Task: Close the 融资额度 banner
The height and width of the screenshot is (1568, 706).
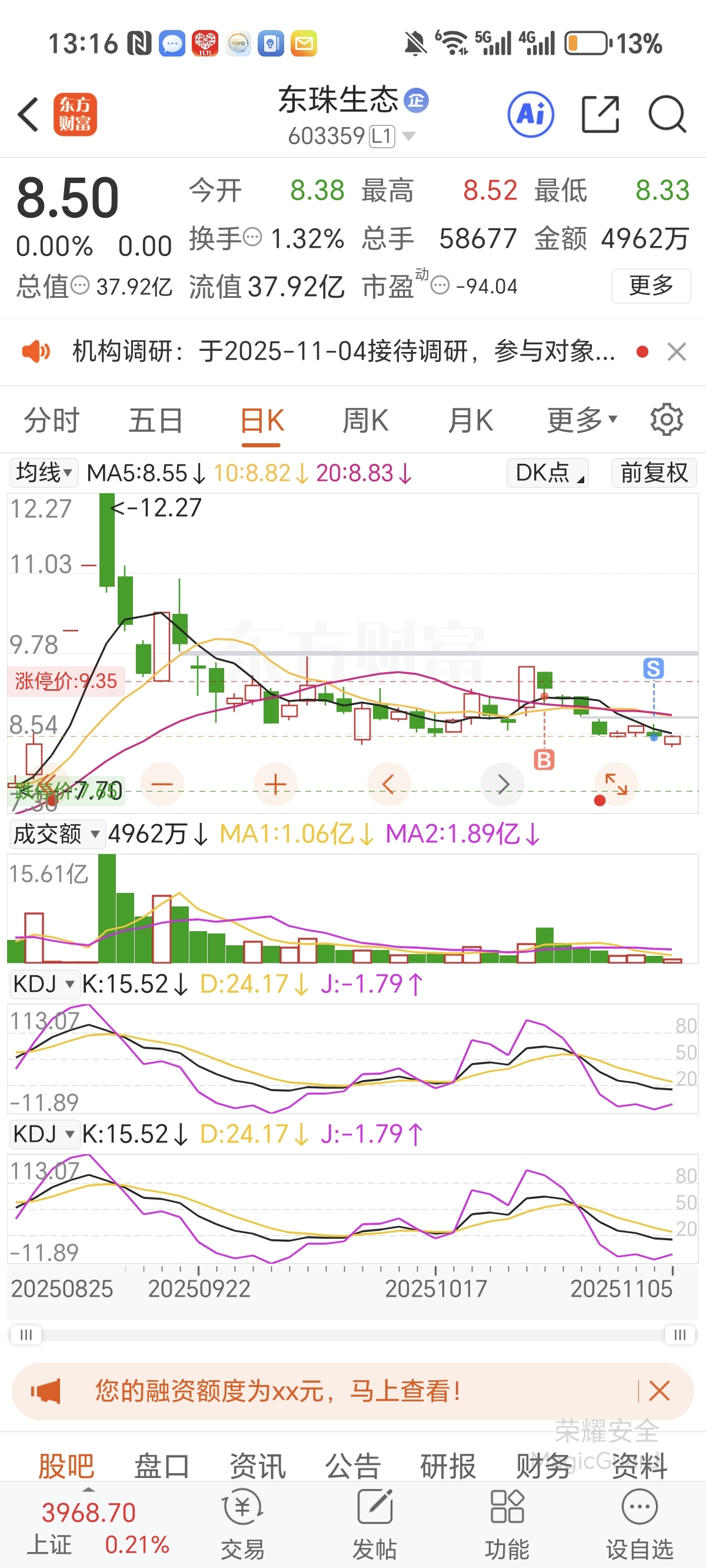Action: pos(659,1391)
